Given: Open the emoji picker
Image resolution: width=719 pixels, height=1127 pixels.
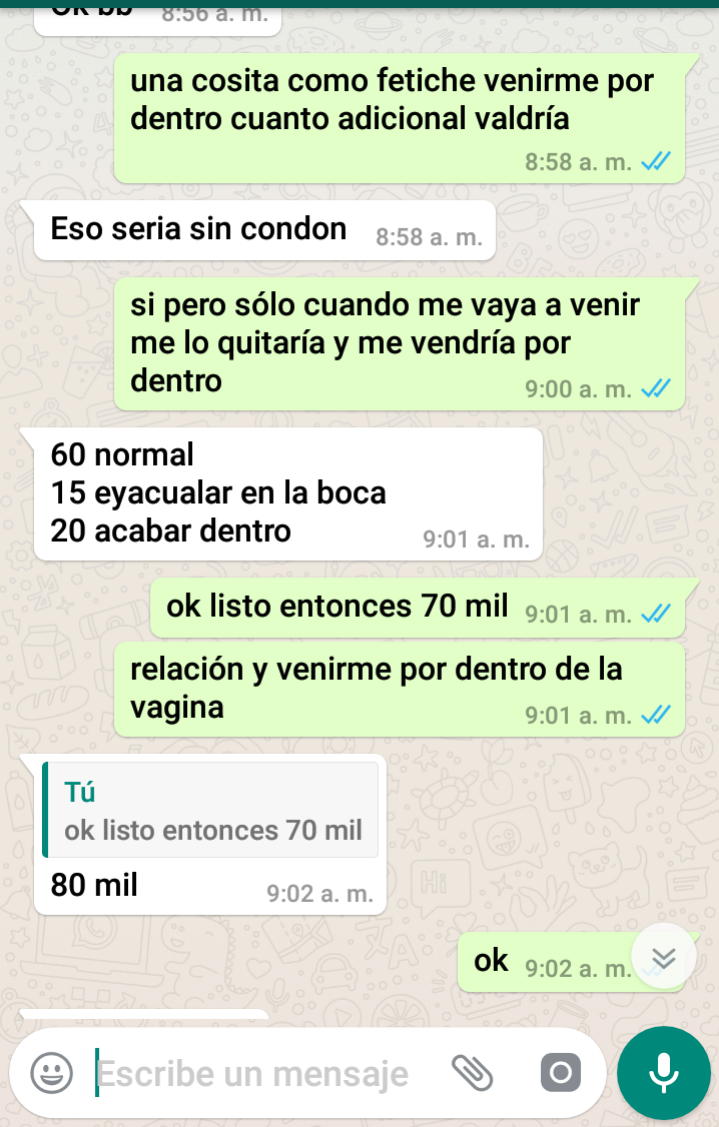Looking at the screenshot, I should coord(51,1074).
